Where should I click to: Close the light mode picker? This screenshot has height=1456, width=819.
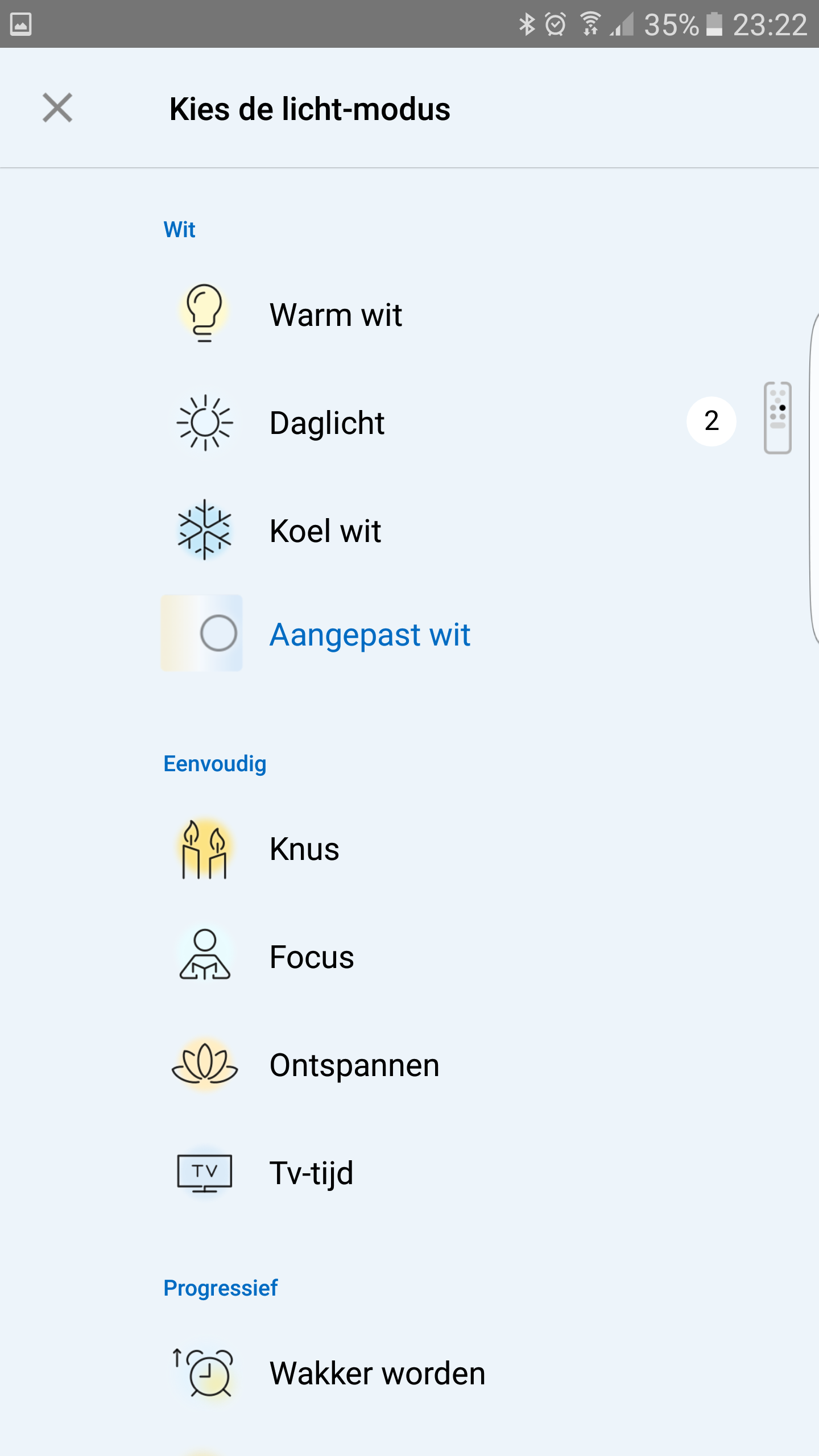coord(57,108)
